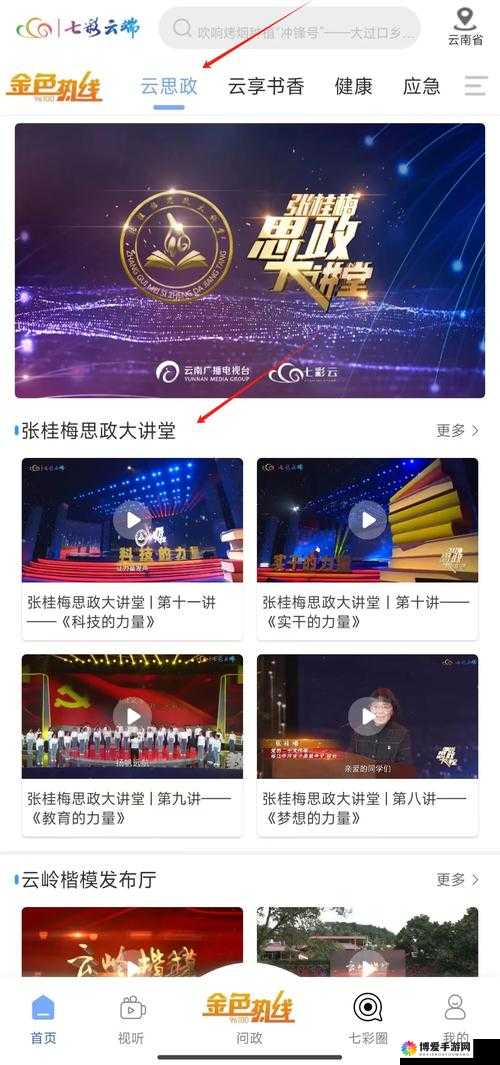Open the 七彩圈 bottom tab

(368, 1019)
